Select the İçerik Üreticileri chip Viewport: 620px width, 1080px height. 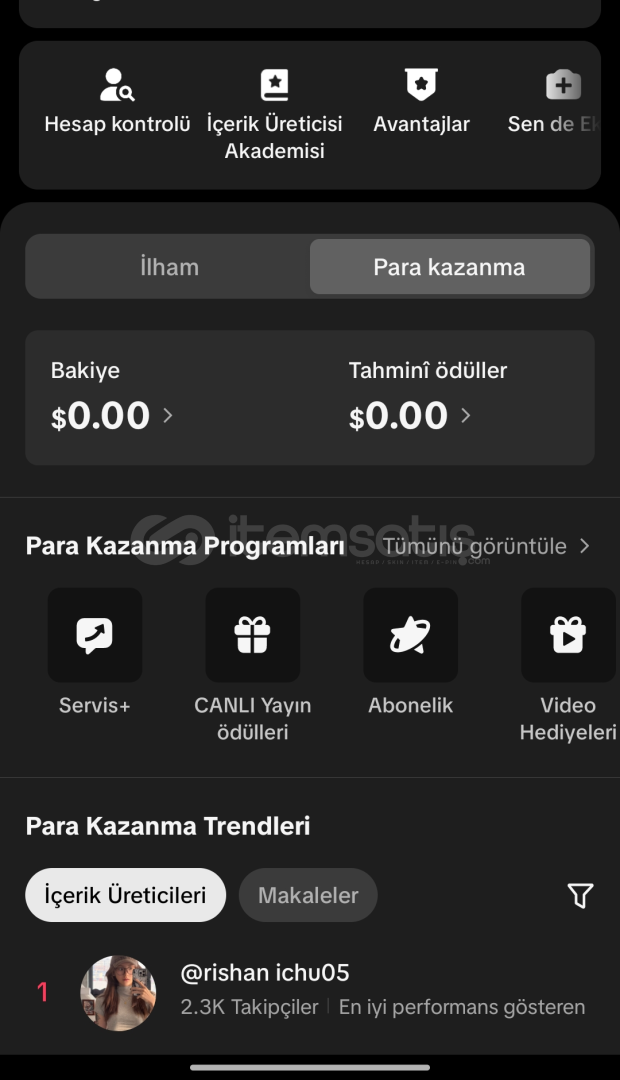(125, 895)
